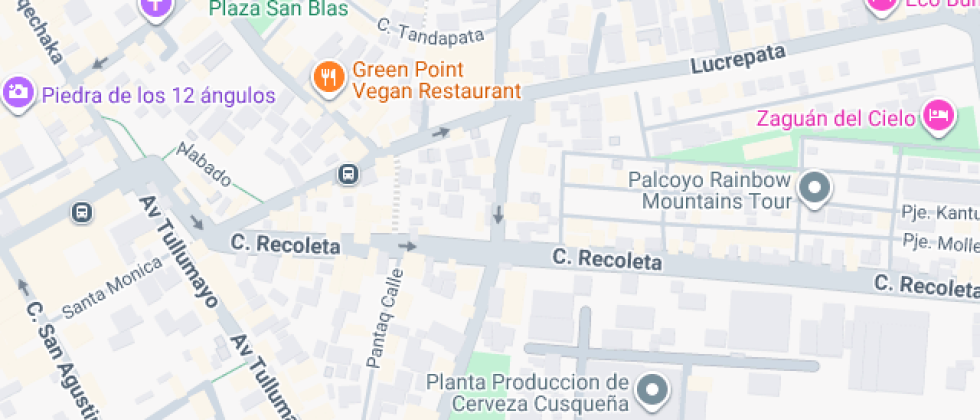Viewport: 980px width, 420px height.
Task: Open Palcoyo Rainbow Mountains Tour pin
Action: pos(817,188)
